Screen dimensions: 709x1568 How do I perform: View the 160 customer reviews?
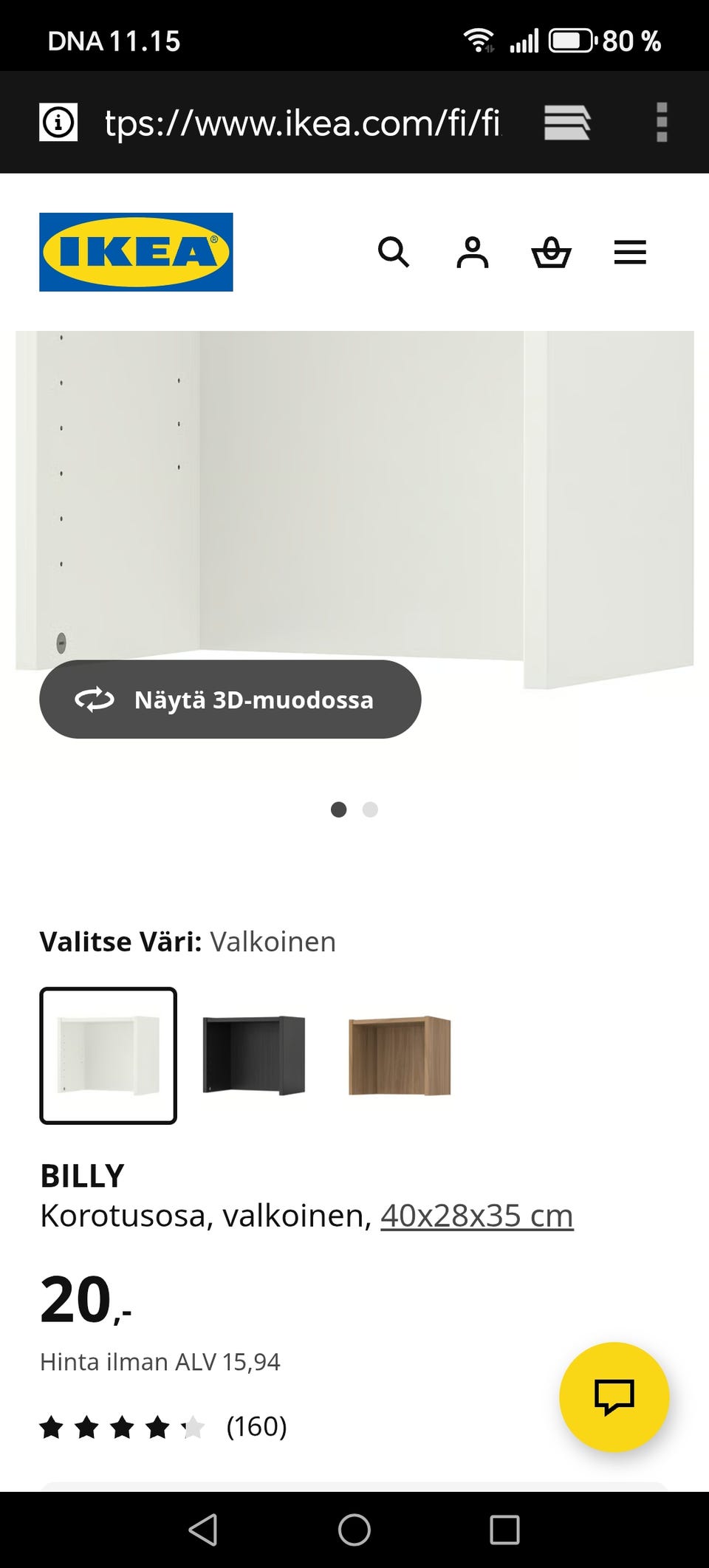point(256,1426)
